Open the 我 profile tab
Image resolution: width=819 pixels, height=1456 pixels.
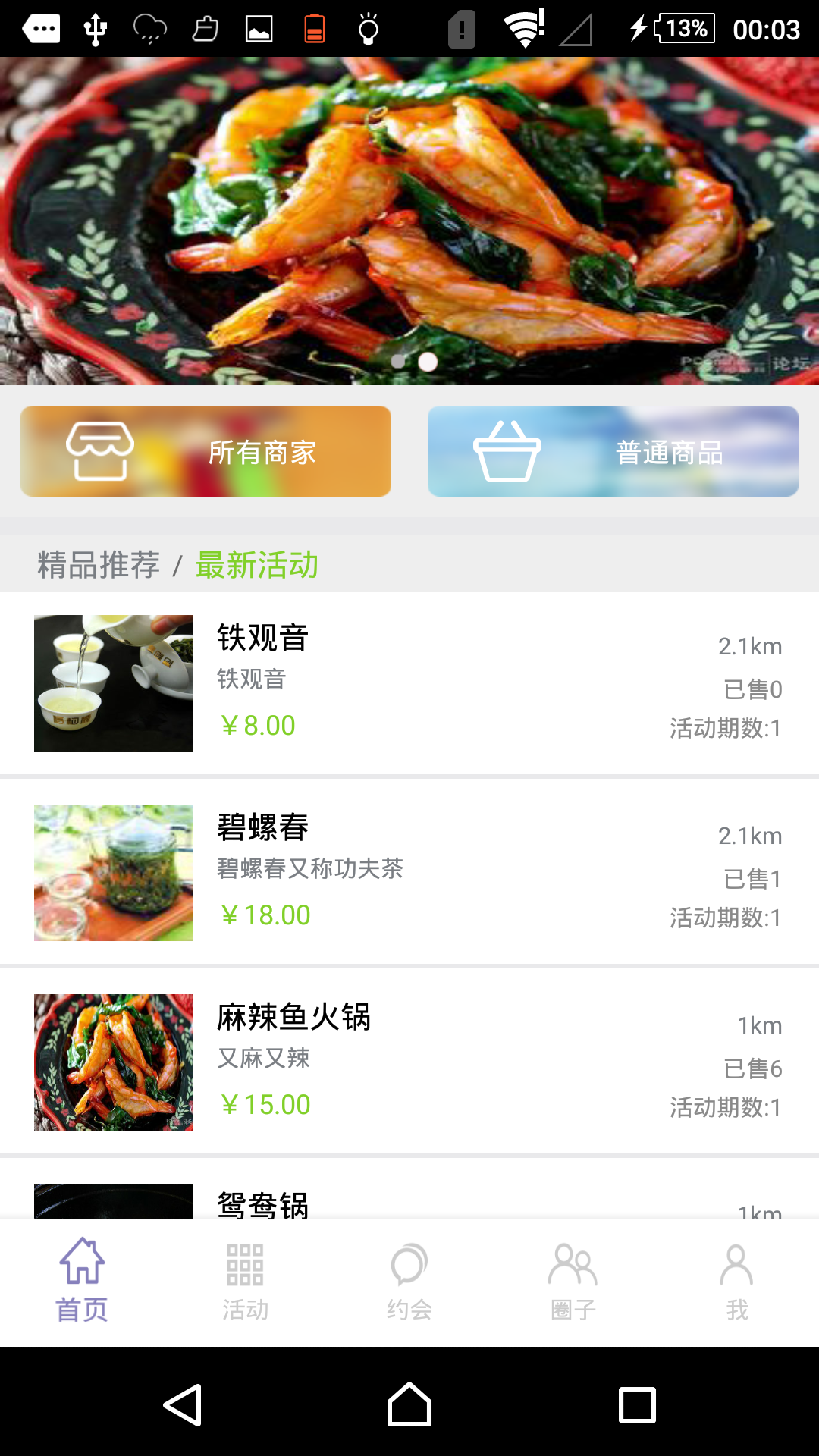click(737, 1282)
